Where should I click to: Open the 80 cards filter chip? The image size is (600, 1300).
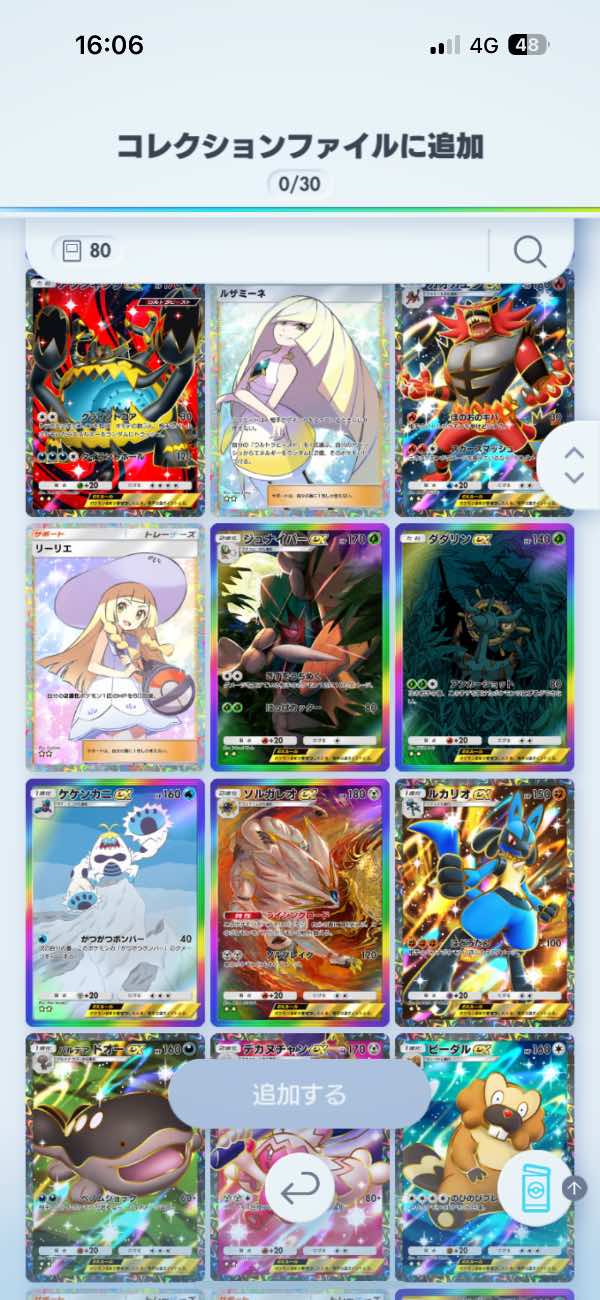(86, 250)
